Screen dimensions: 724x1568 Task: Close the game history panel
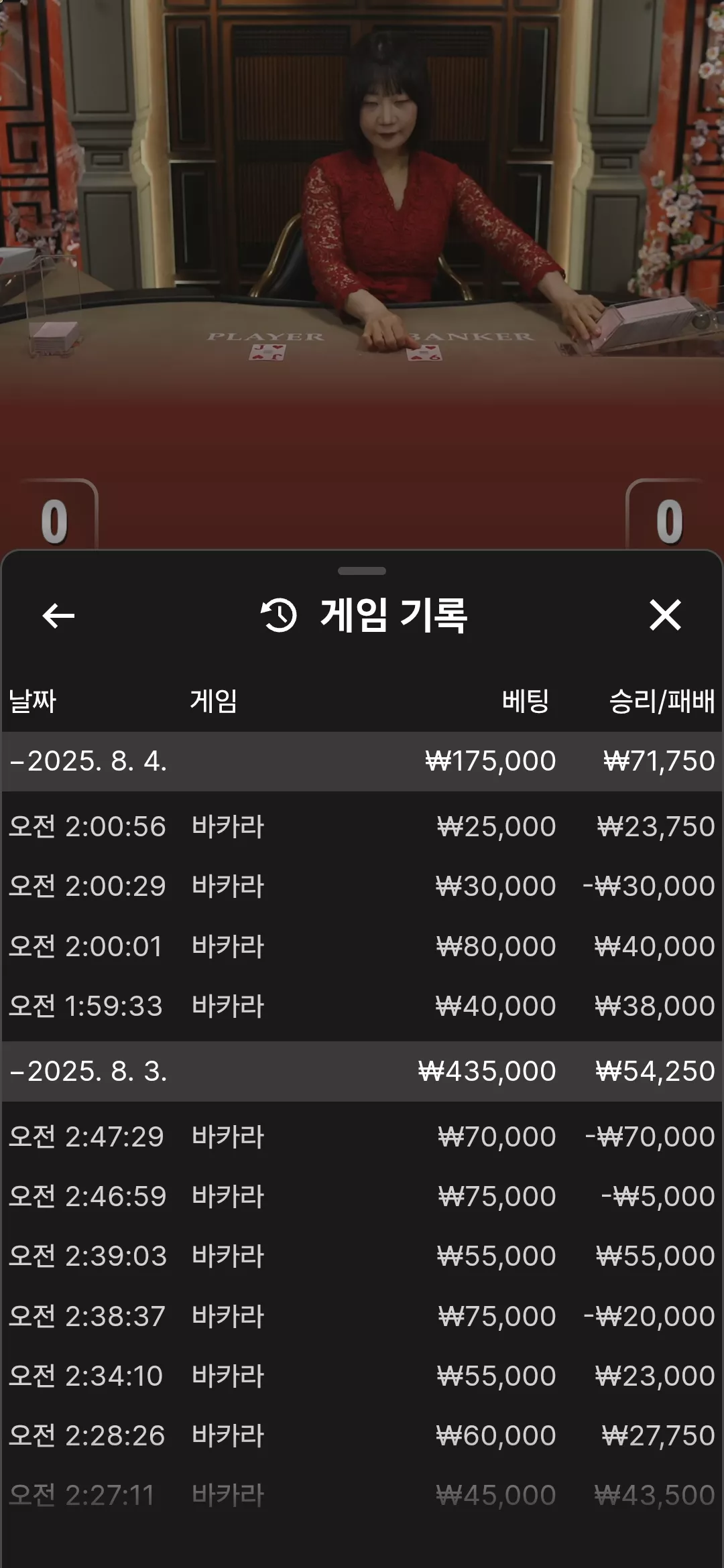[665, 615]
